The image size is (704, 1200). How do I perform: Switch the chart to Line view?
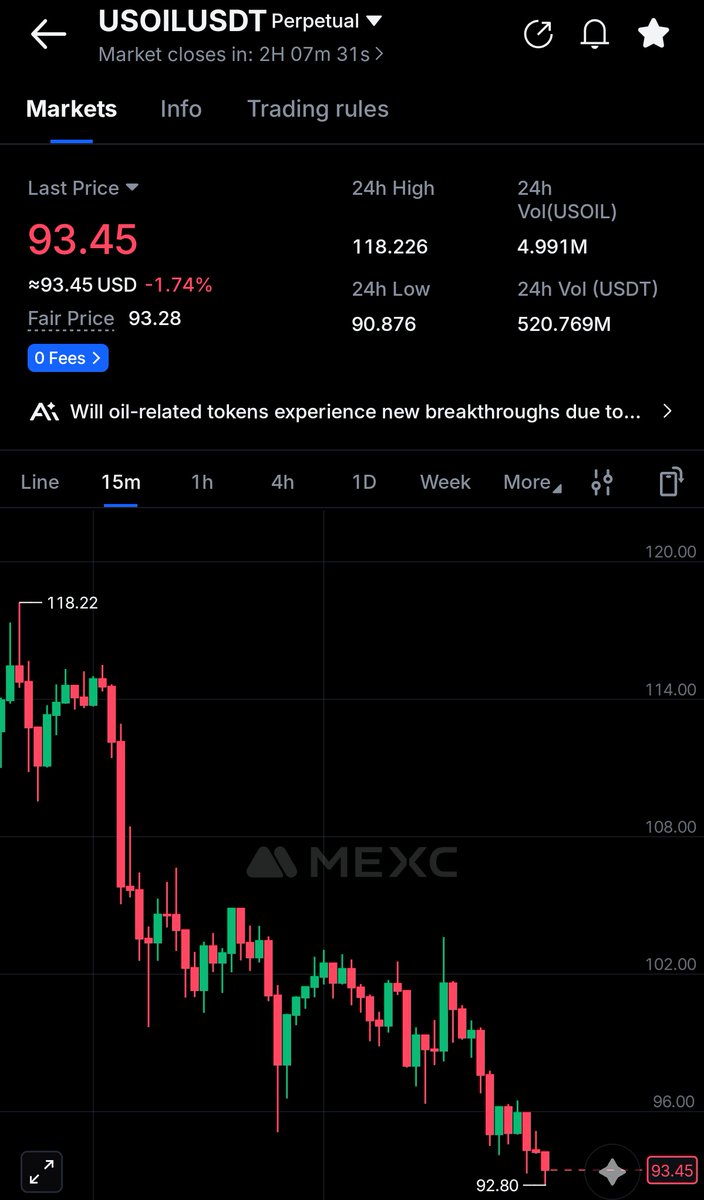(x=40, y=482)
